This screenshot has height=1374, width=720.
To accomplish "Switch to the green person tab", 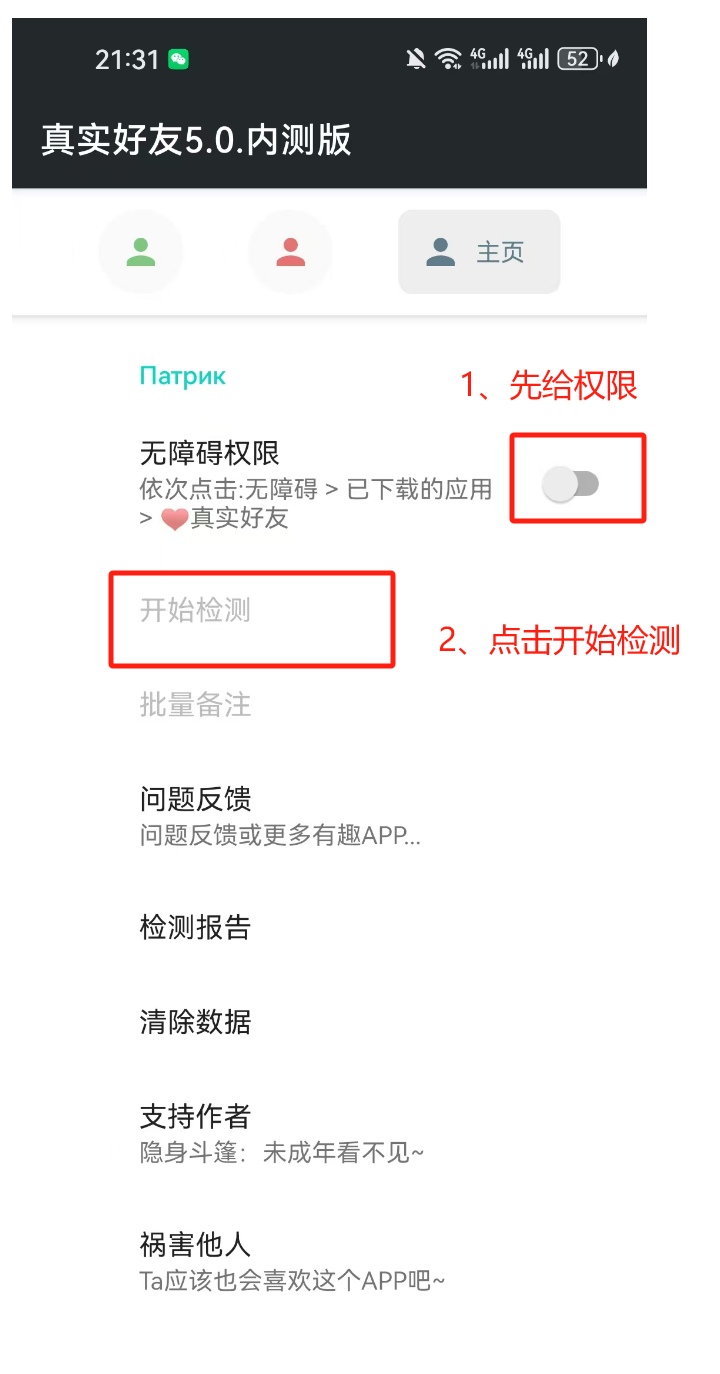I will (141, 252).
